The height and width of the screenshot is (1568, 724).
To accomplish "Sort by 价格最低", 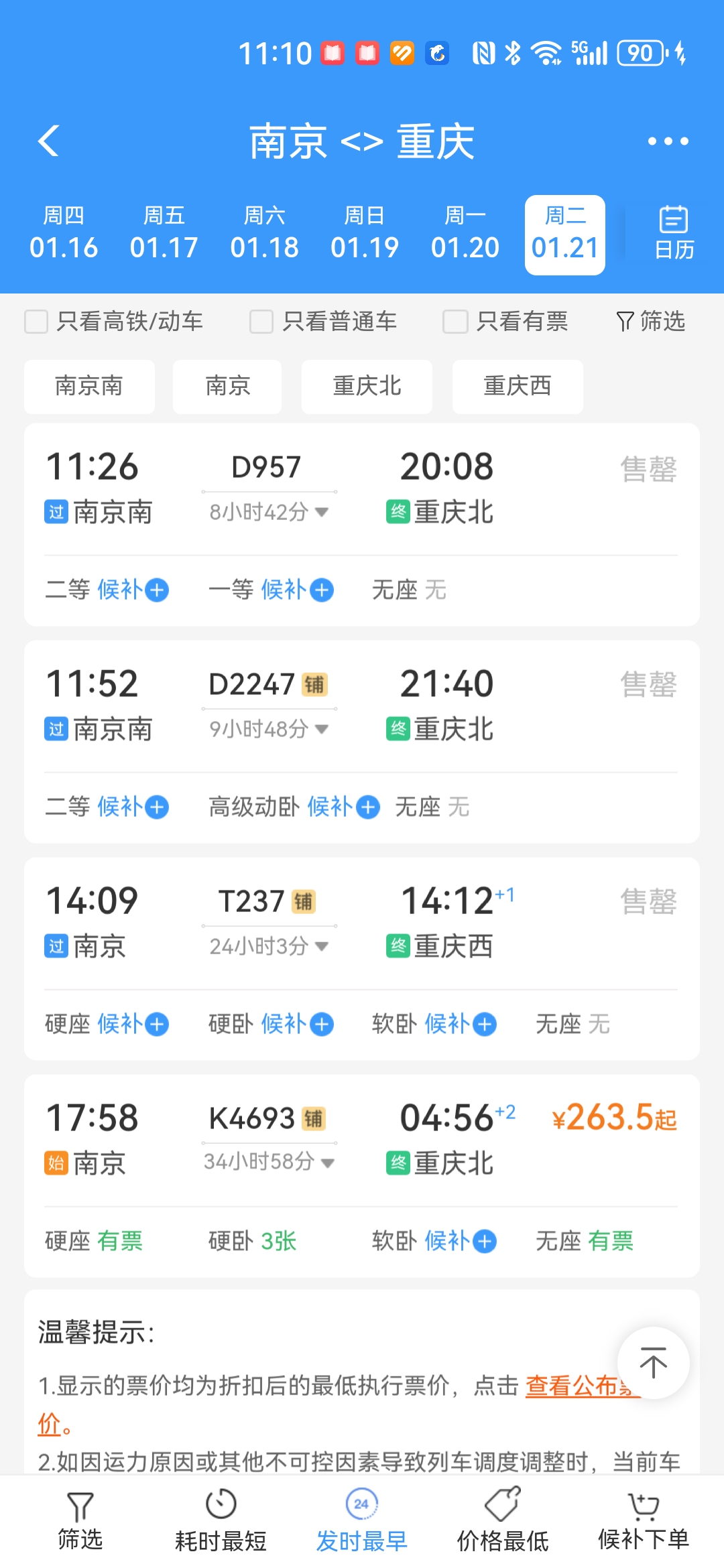I will (503, 1520).
